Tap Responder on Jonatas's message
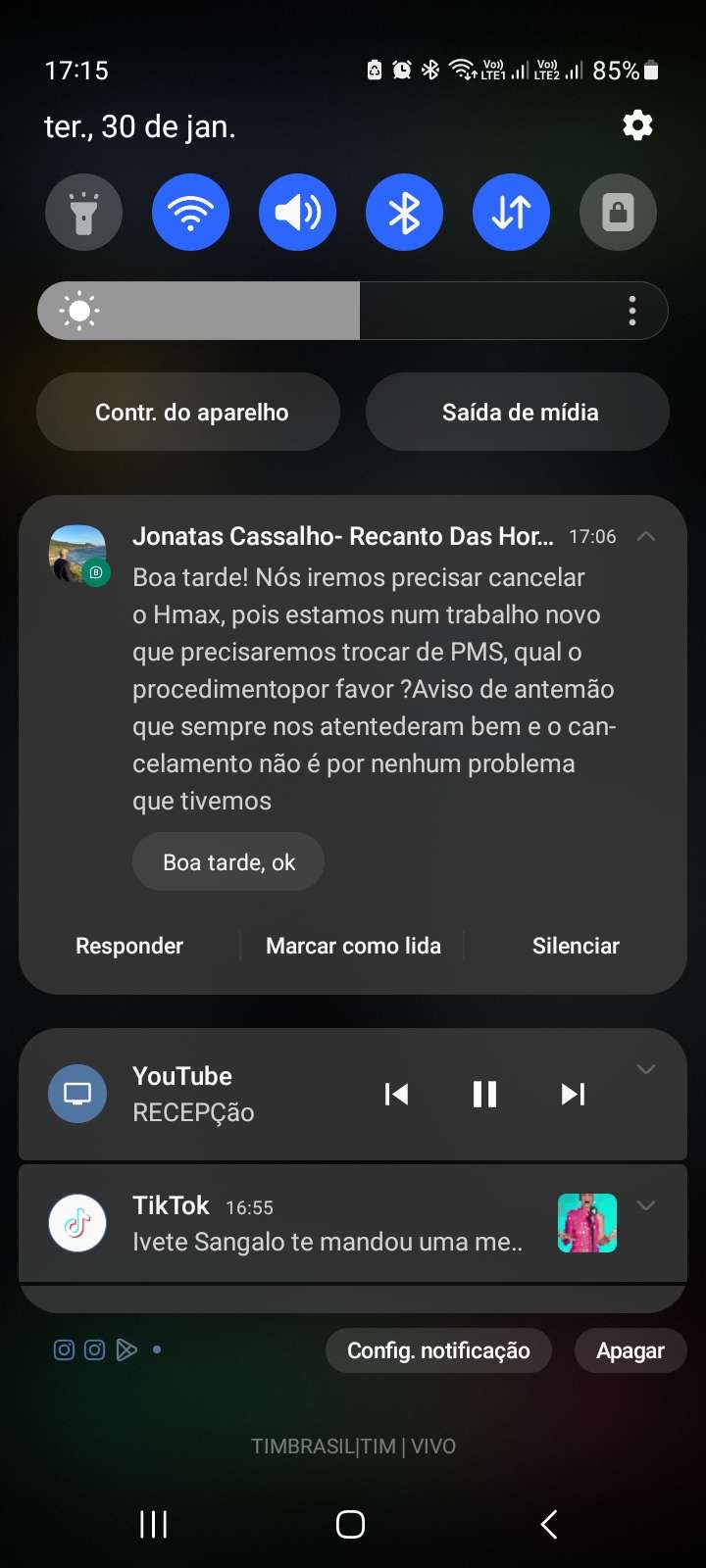Image resolution: width=706 pixels, height=1568 pixels. [x=129, y=946]
